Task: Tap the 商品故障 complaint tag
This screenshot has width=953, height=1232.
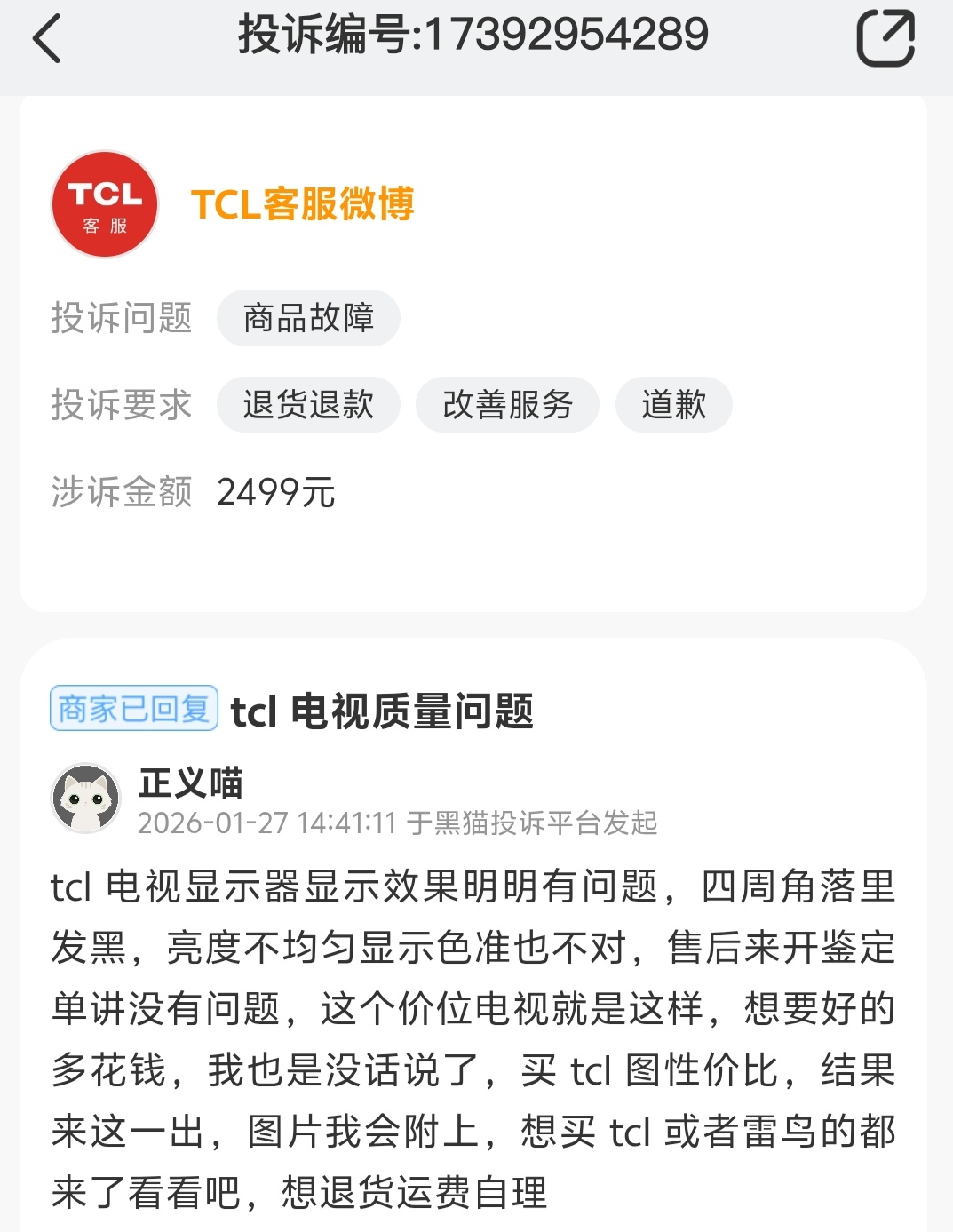Action: (x=308, y=318)
